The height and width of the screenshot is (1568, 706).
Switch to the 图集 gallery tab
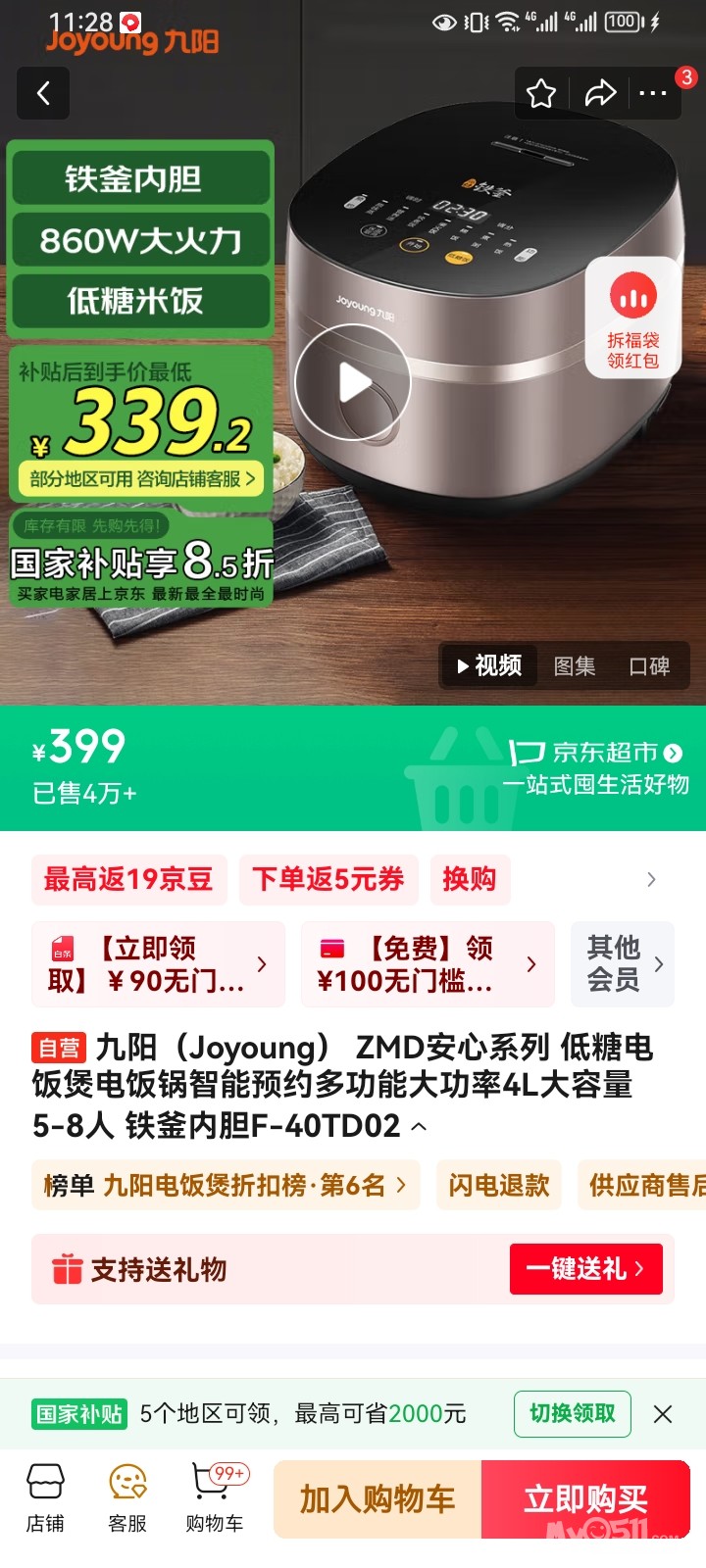[x=574, y=666]
